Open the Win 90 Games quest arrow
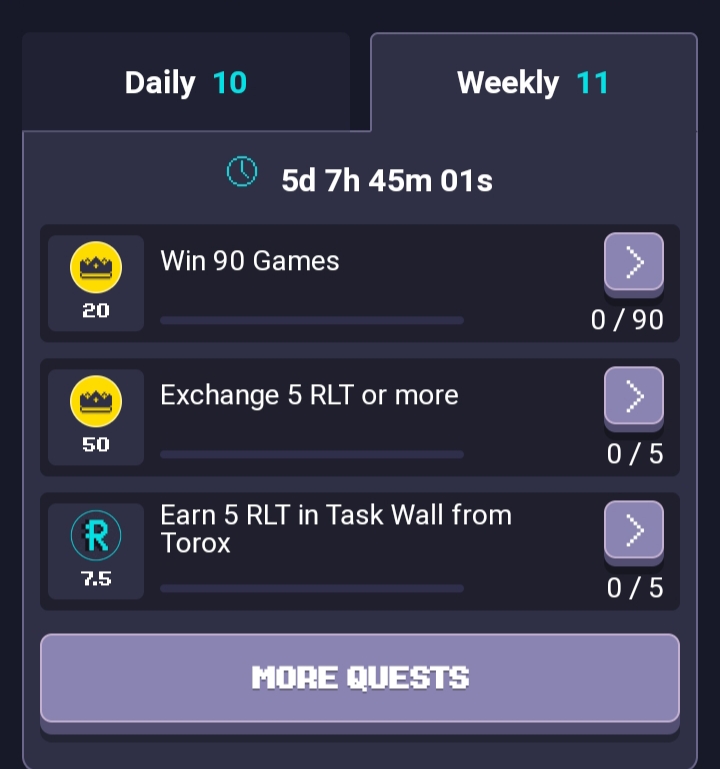Image resolution: width=720 pixels, height=769 pixels. (634, 263)
